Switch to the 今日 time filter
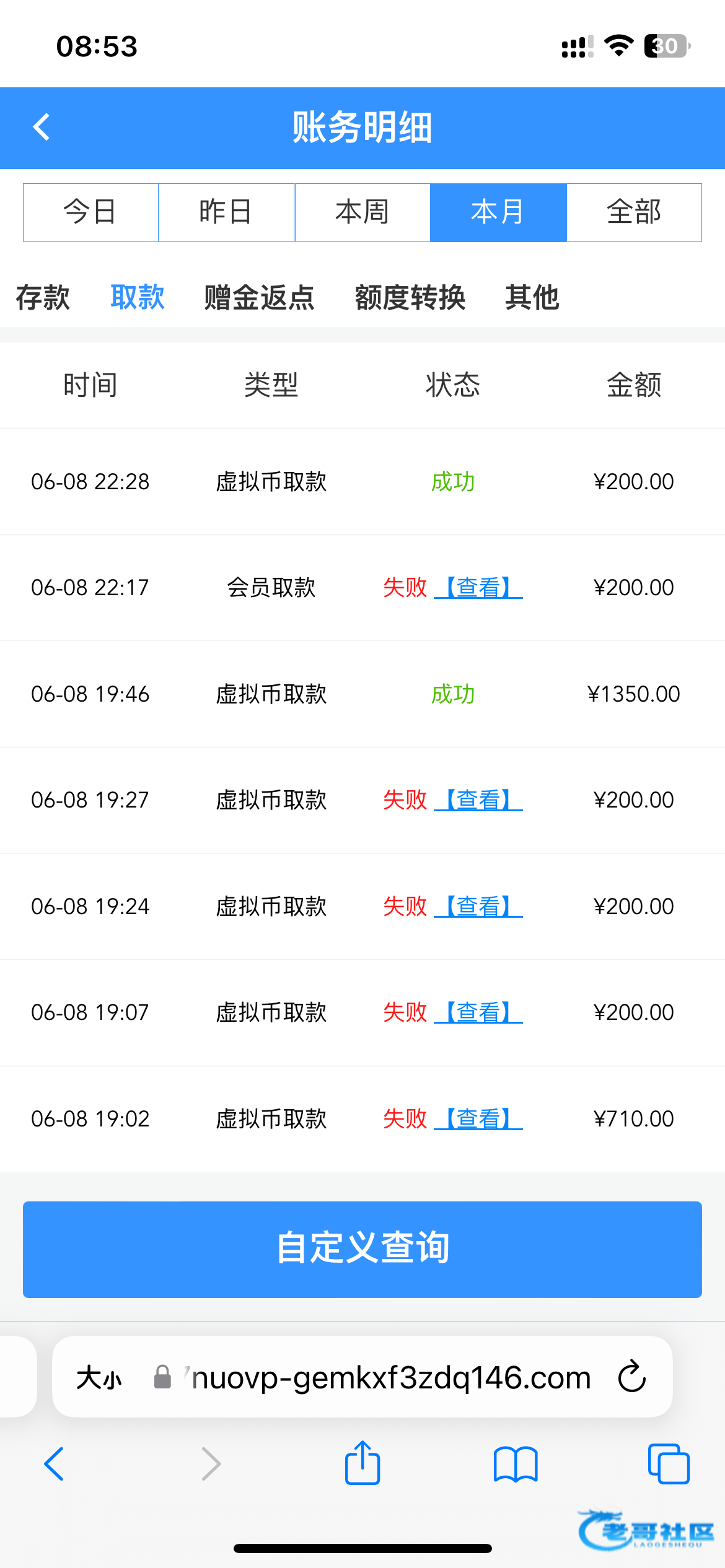Image resolution: width=725 pixels, height=1568 pixels. [x=91, y=212]
